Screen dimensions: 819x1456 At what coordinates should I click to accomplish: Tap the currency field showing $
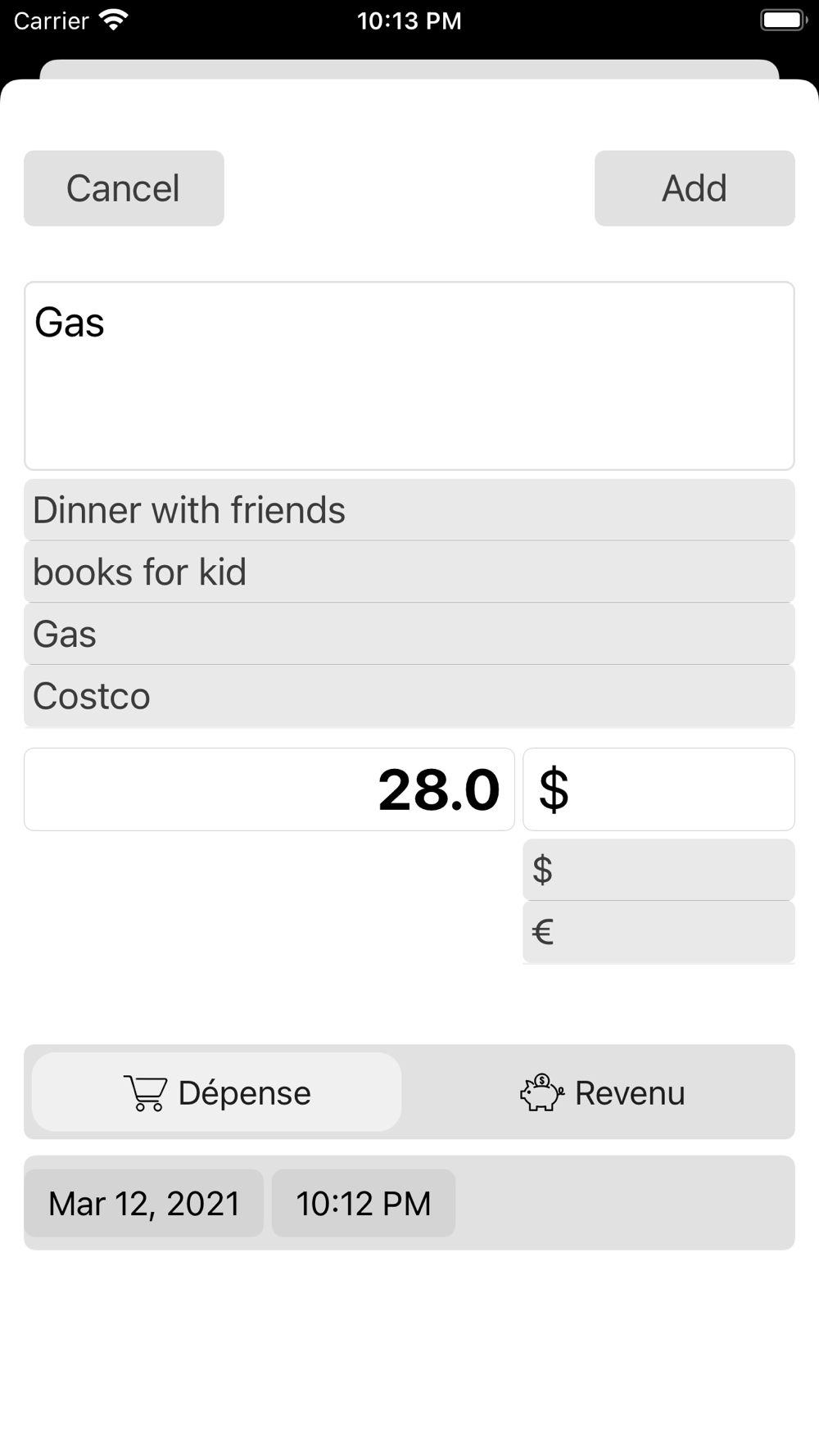659,789
